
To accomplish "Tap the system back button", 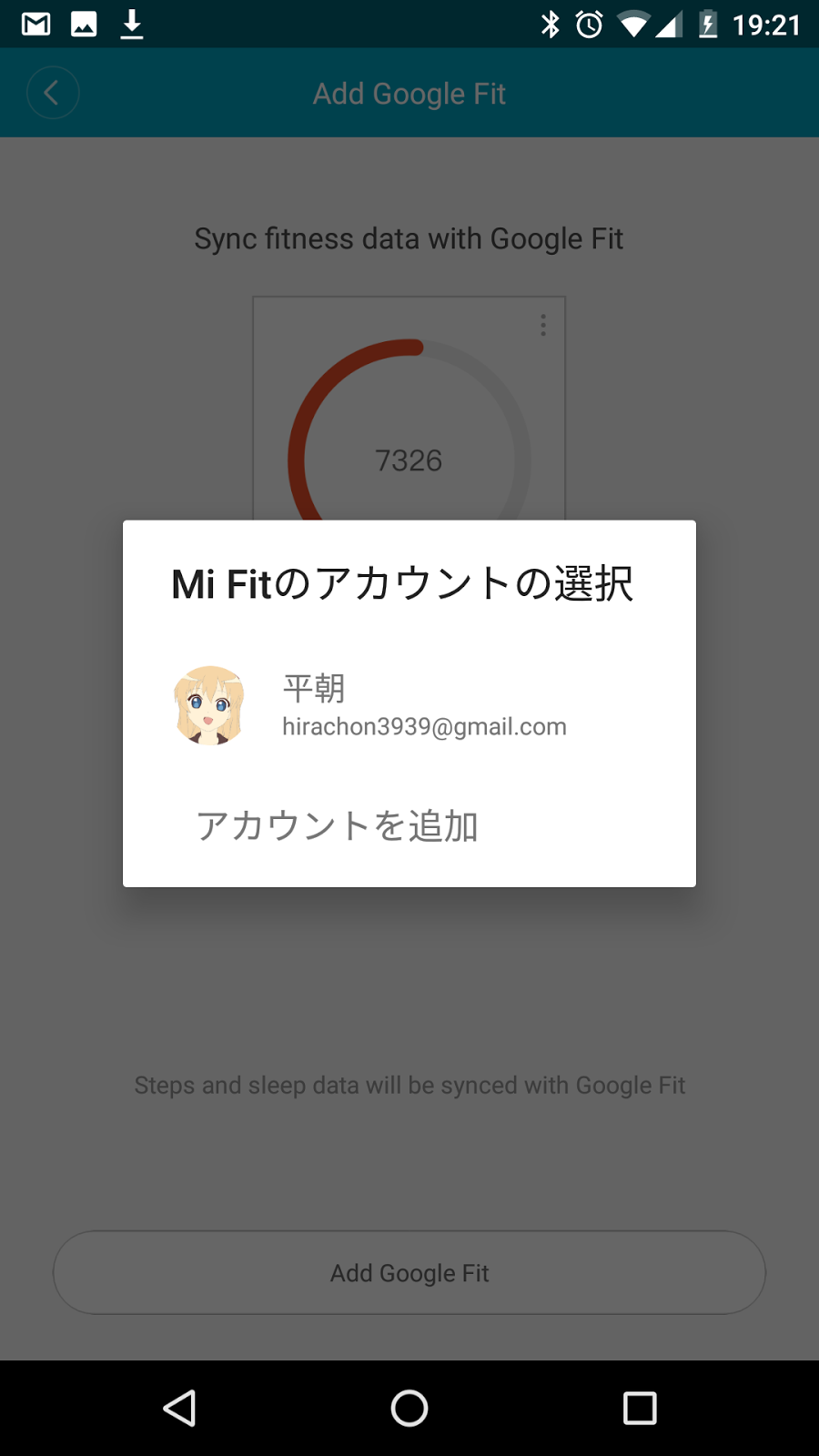I will point(179,1408).
